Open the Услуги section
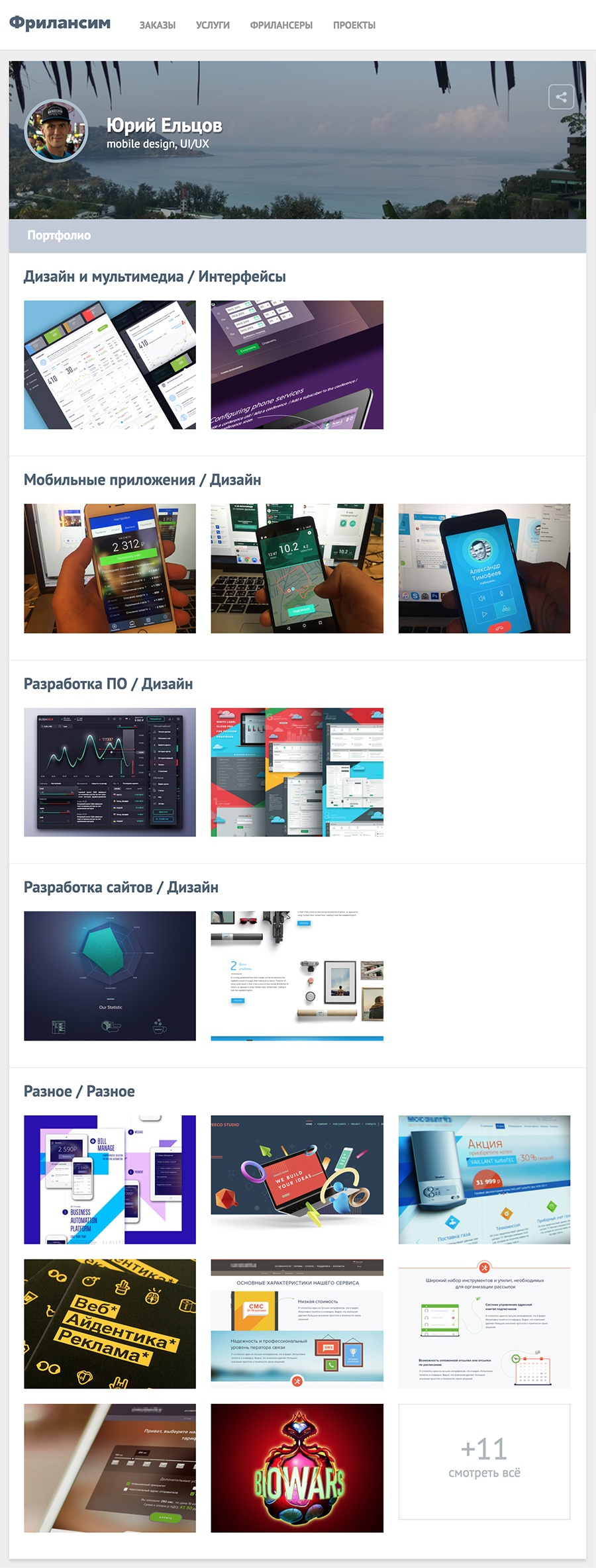Viewport: 596px width, 1568px height. point(213,25)
